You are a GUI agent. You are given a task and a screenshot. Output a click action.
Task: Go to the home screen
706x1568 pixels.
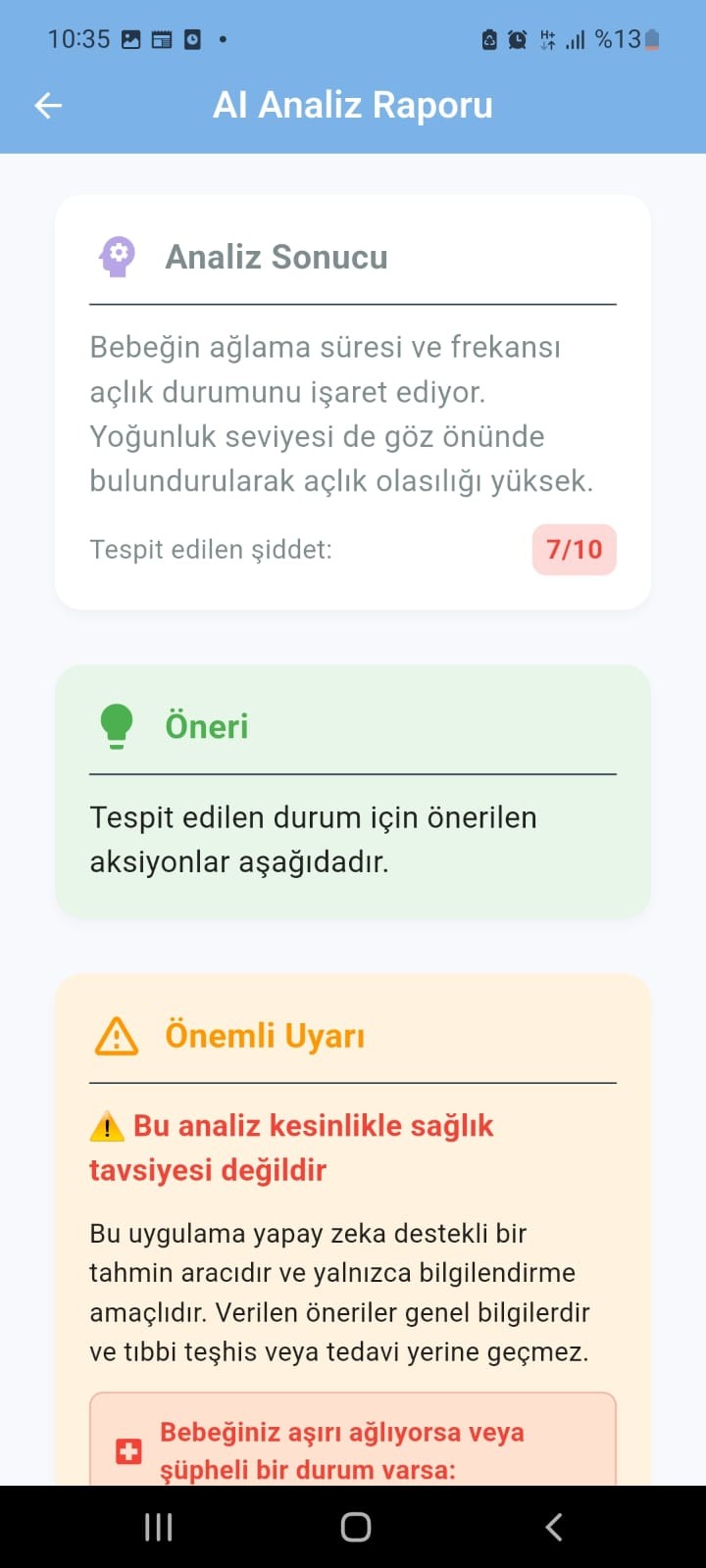click(x=355, y=1526)
